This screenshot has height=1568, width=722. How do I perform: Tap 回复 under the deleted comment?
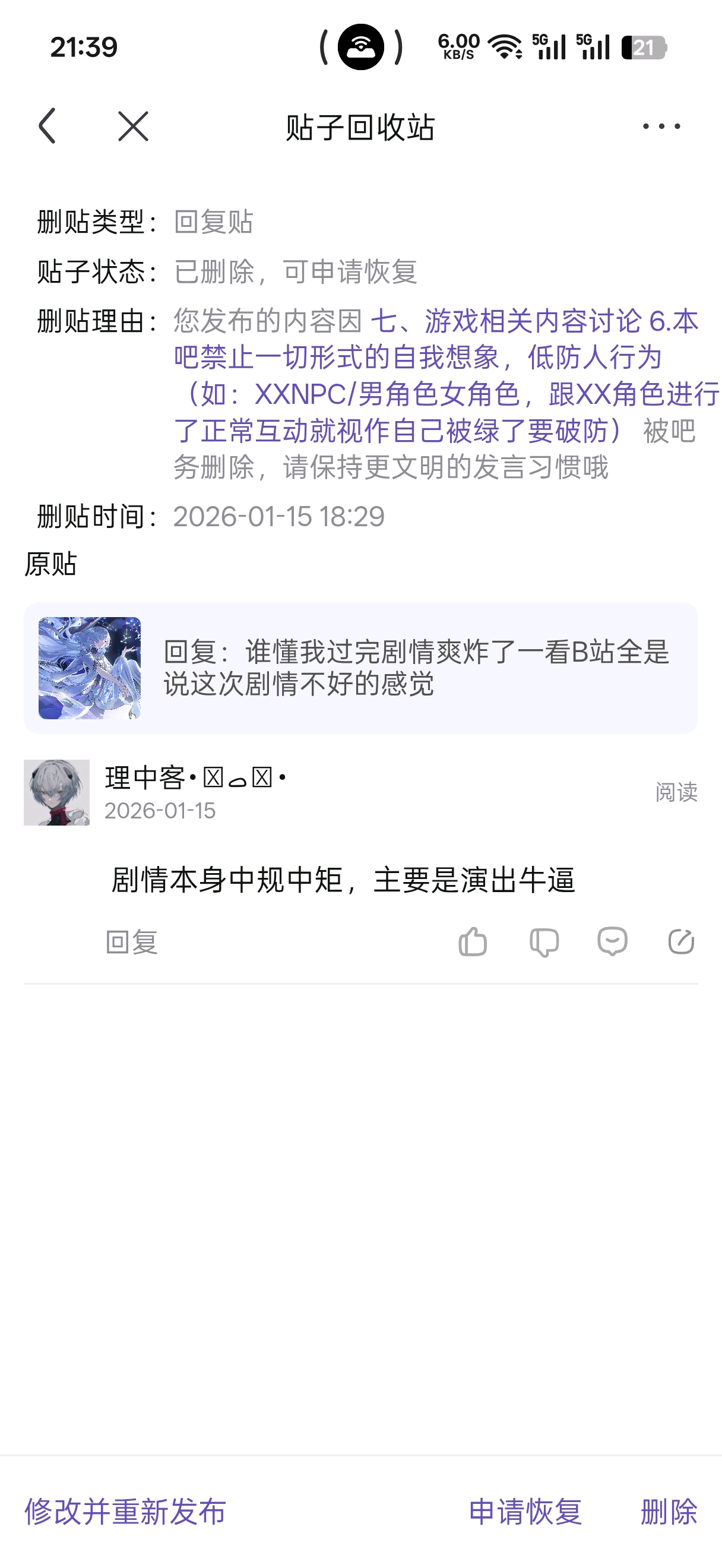point(131,942)
